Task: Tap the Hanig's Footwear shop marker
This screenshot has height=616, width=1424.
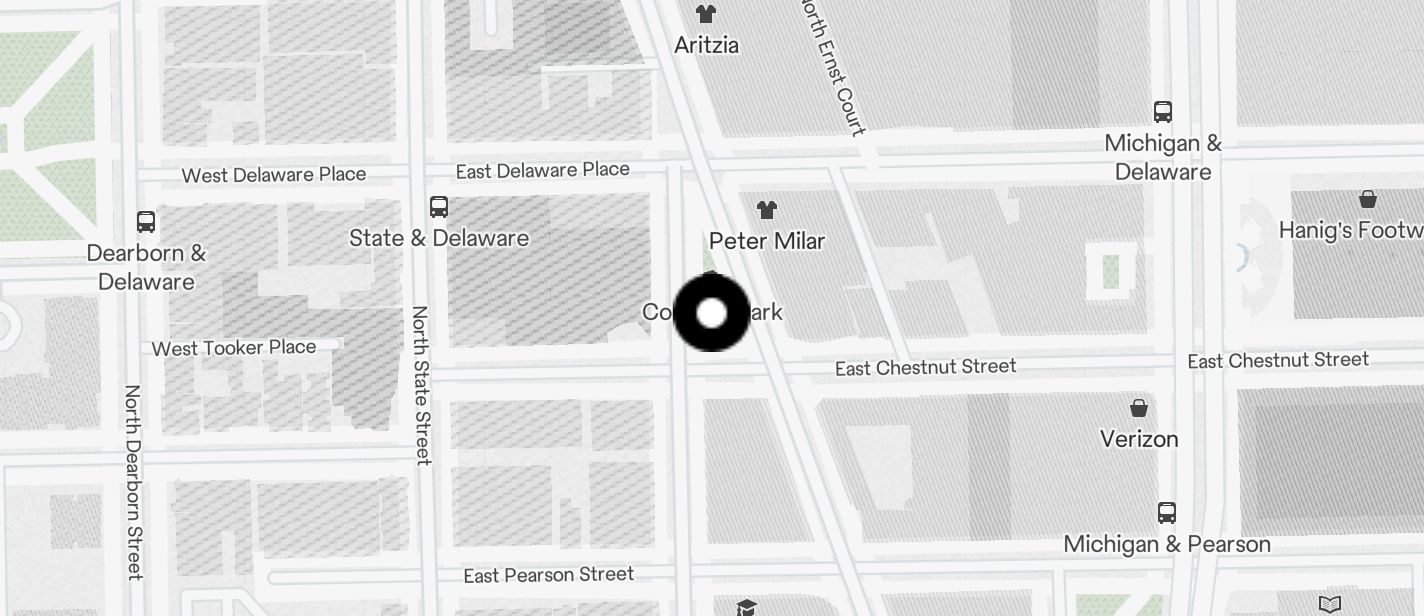Action: click(1367, 200)
